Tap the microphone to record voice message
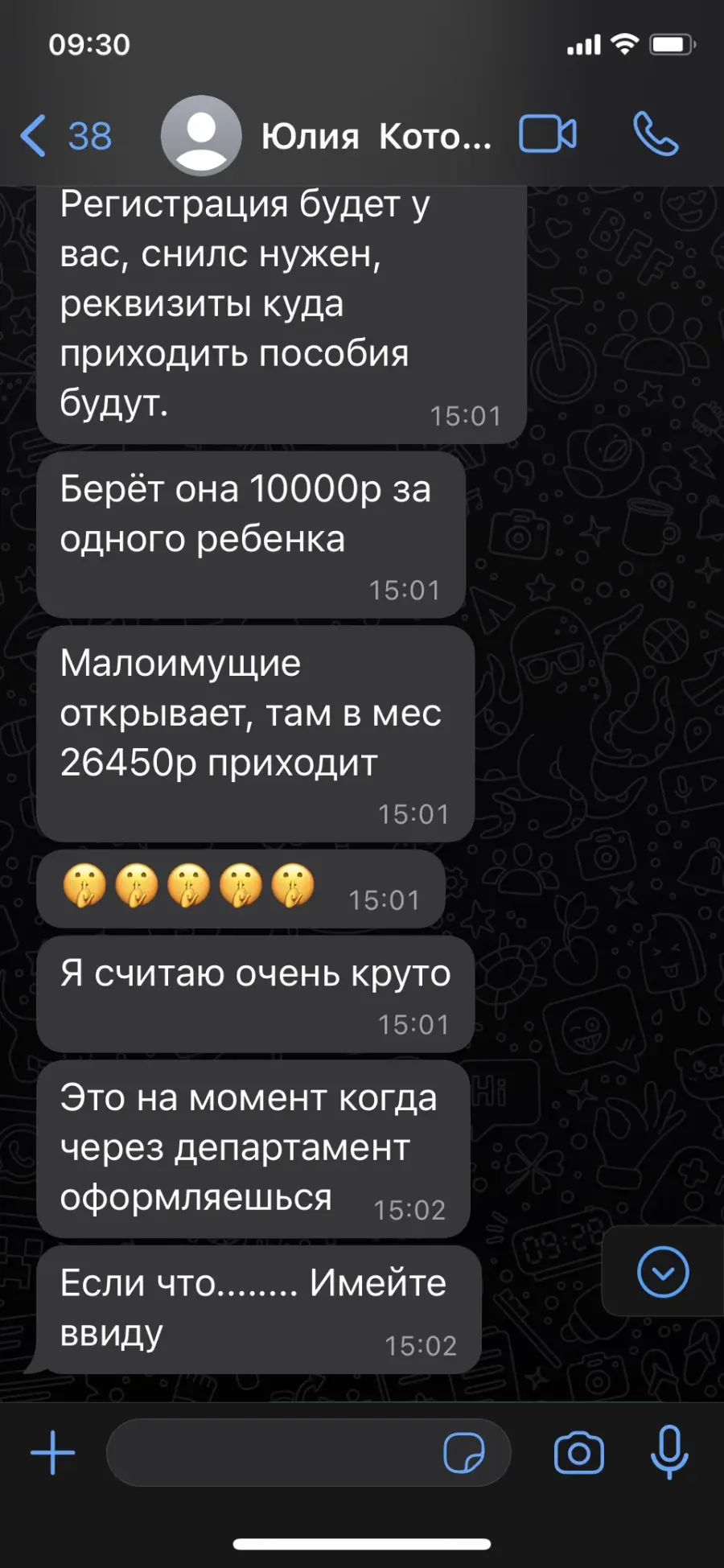724x1568 pixels. click(669, 1452)
